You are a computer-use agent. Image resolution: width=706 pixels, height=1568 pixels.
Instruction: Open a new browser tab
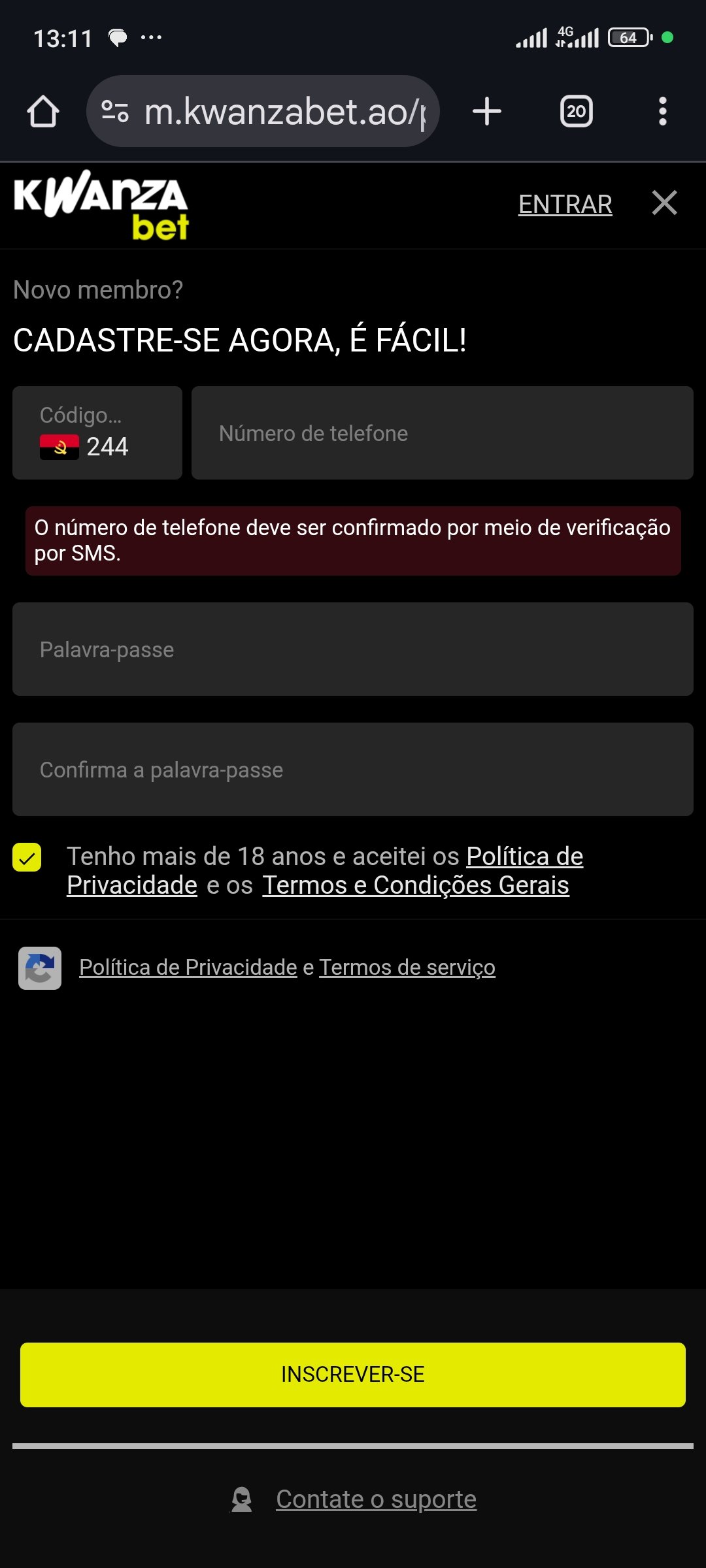(487, 111)
